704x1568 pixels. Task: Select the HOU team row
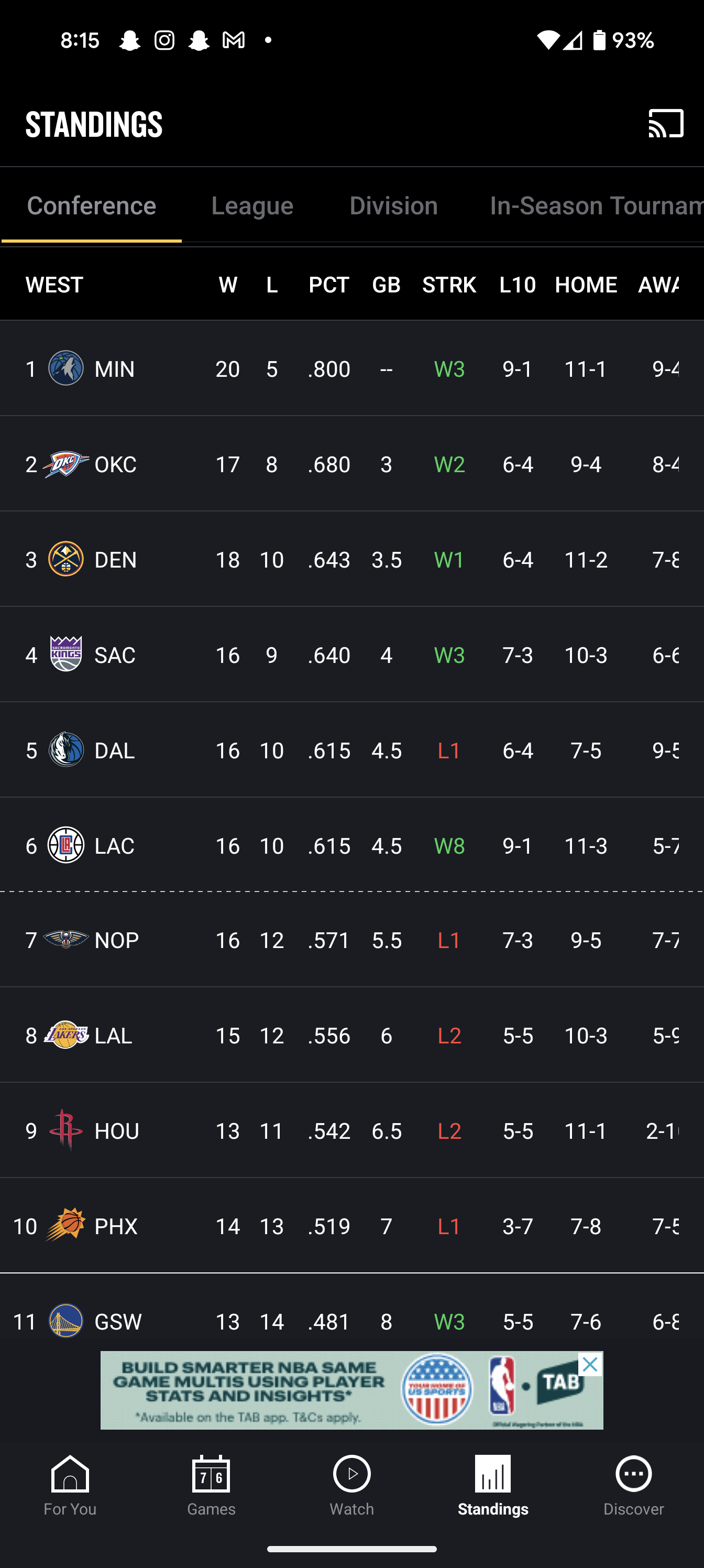[351, 1131]
